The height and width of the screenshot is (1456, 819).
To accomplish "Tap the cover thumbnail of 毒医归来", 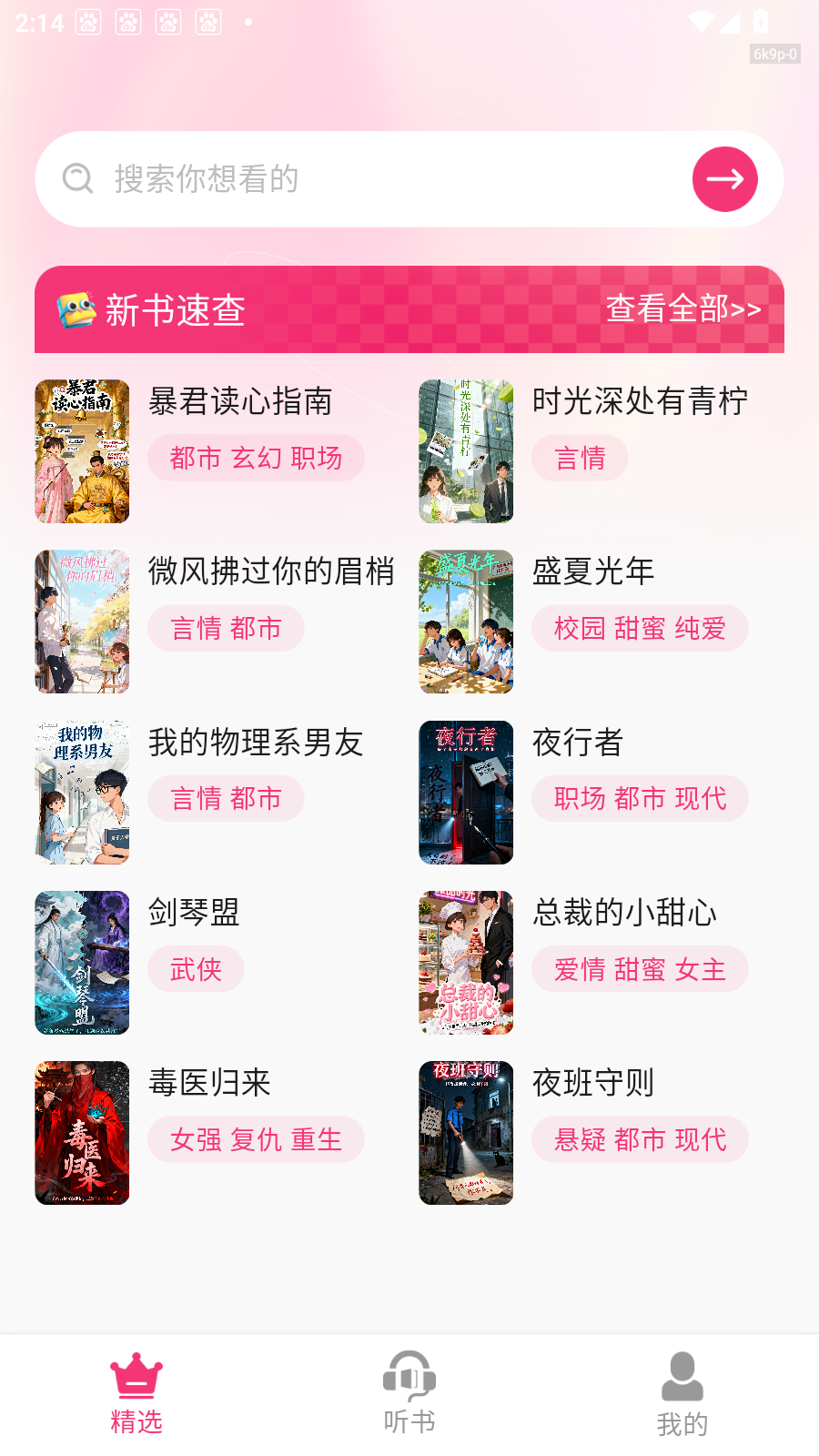I will point(81,1133).
